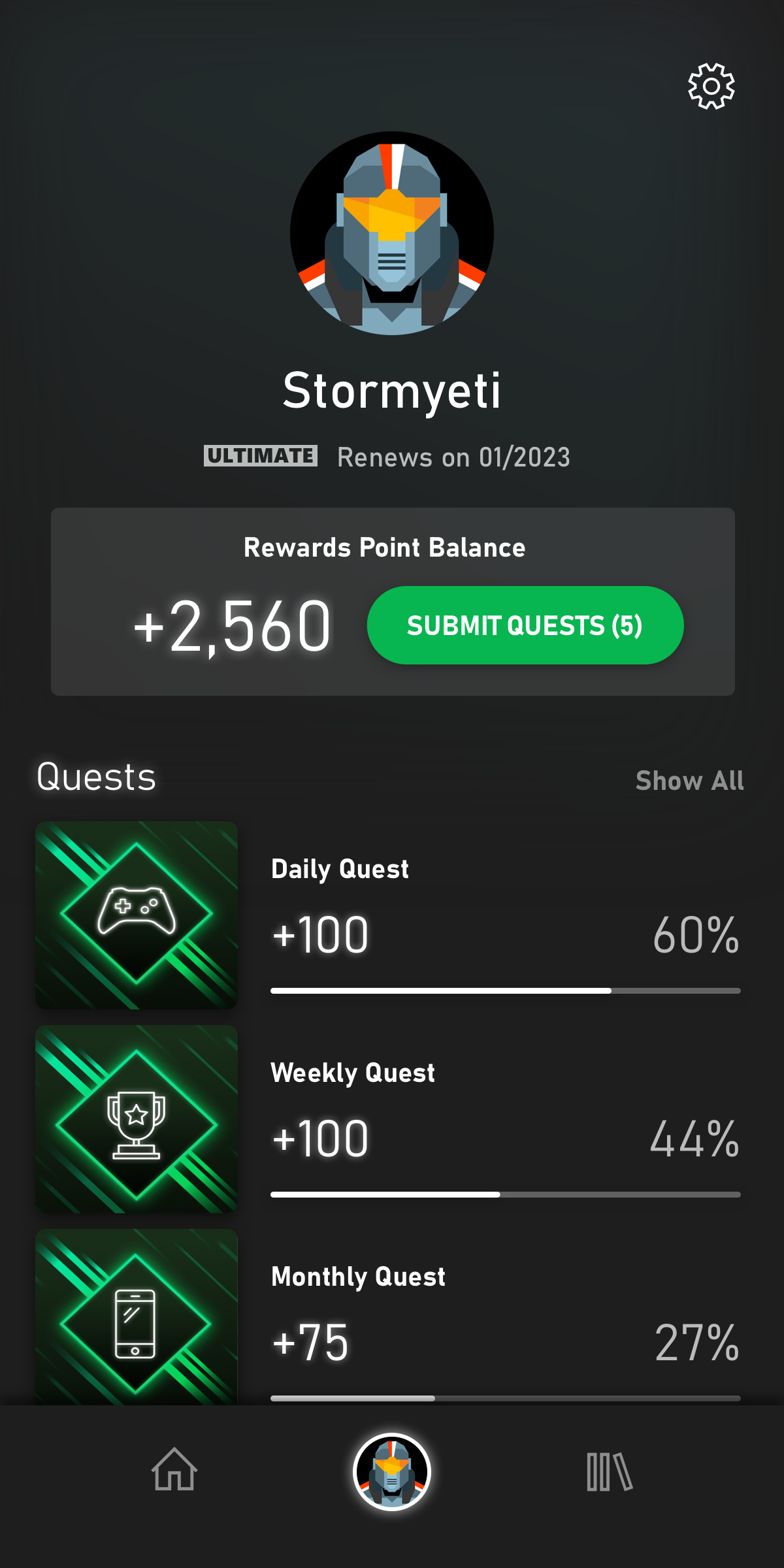Click the renewal date link

pyautogui.click(x=454, y=457)
